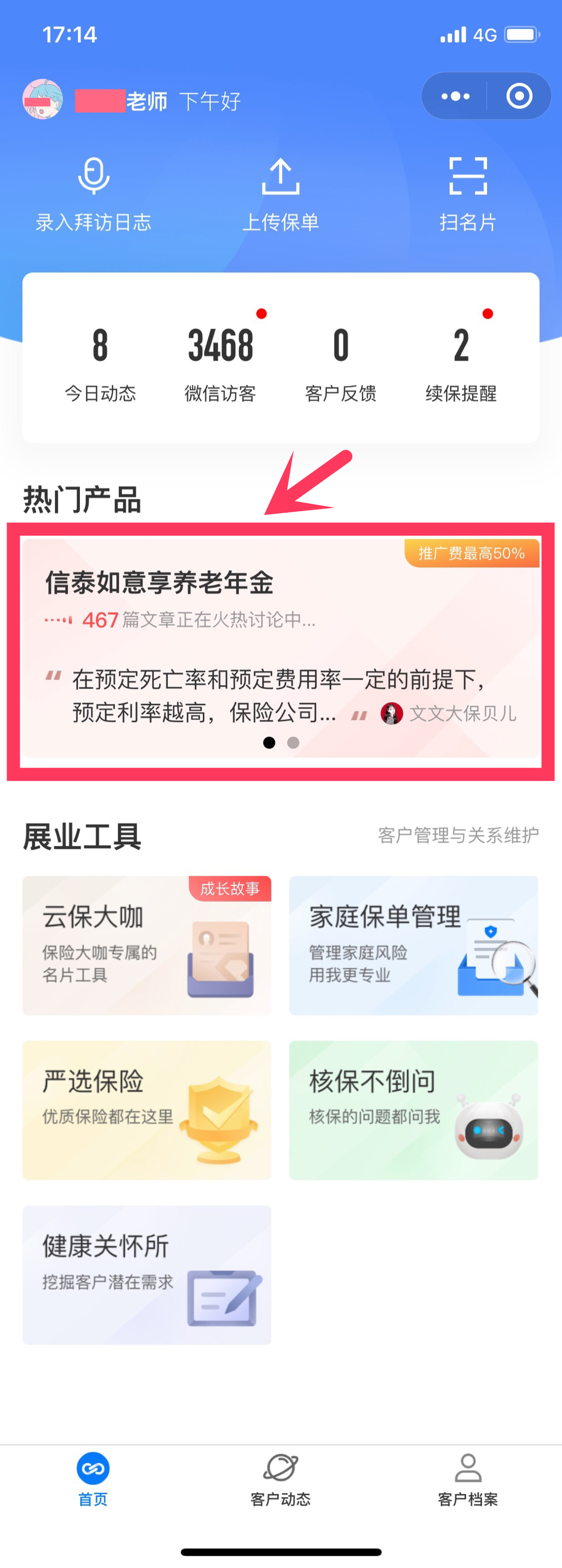The height and width of the screenshot is (1568, 562).
Task: Tap the profile avatar
Action: coord(42,99)
